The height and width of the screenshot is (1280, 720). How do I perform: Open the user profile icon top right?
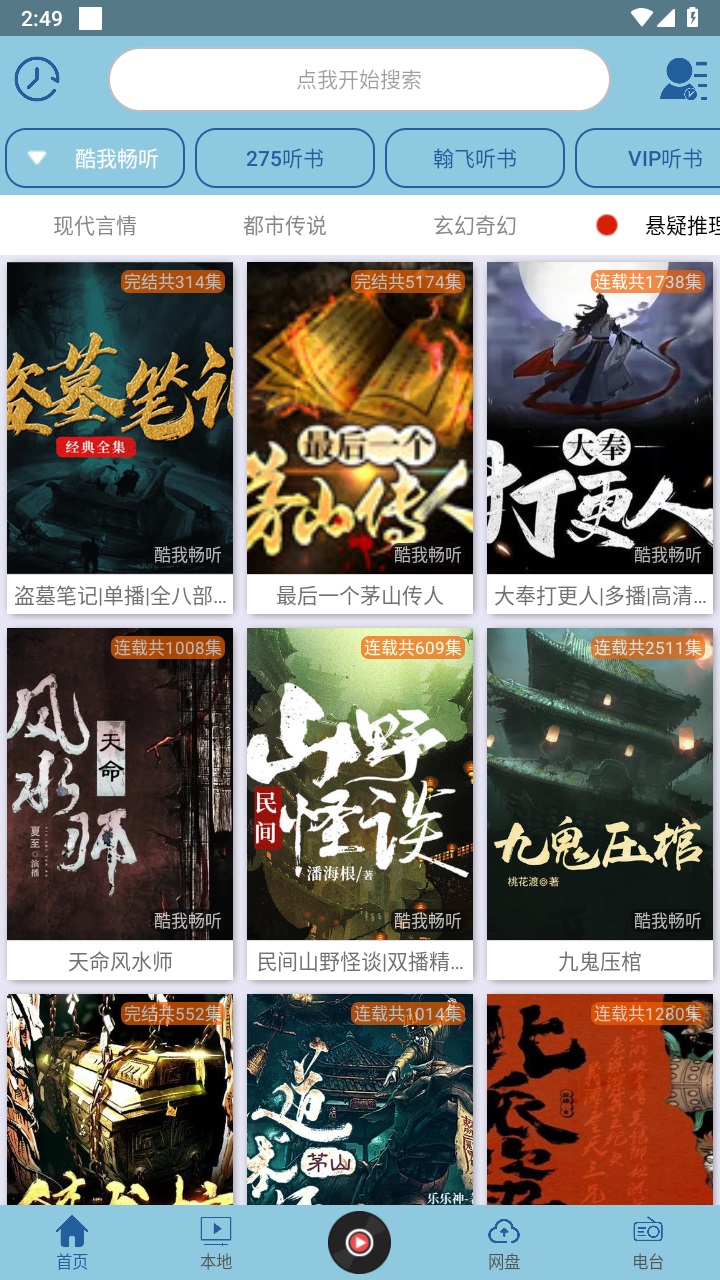(681, 78)
